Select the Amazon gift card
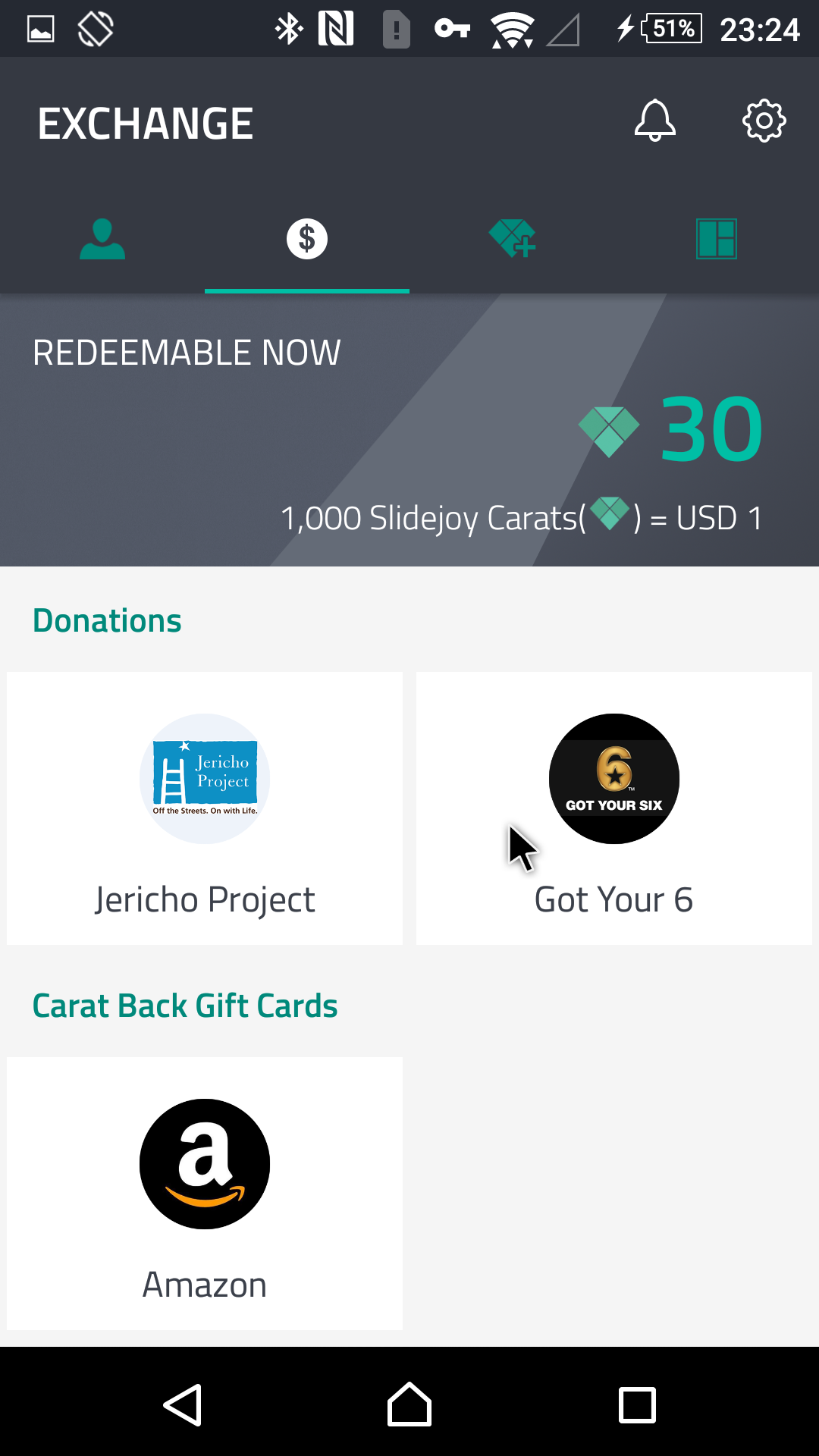The height and width of the screenshot is (1456, 819). (x=205, y=1194)
